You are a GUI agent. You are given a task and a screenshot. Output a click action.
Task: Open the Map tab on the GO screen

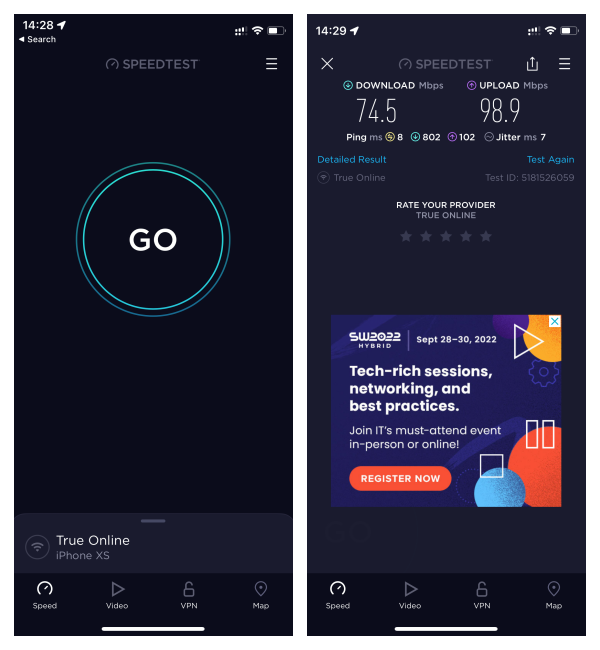(261, 594)
